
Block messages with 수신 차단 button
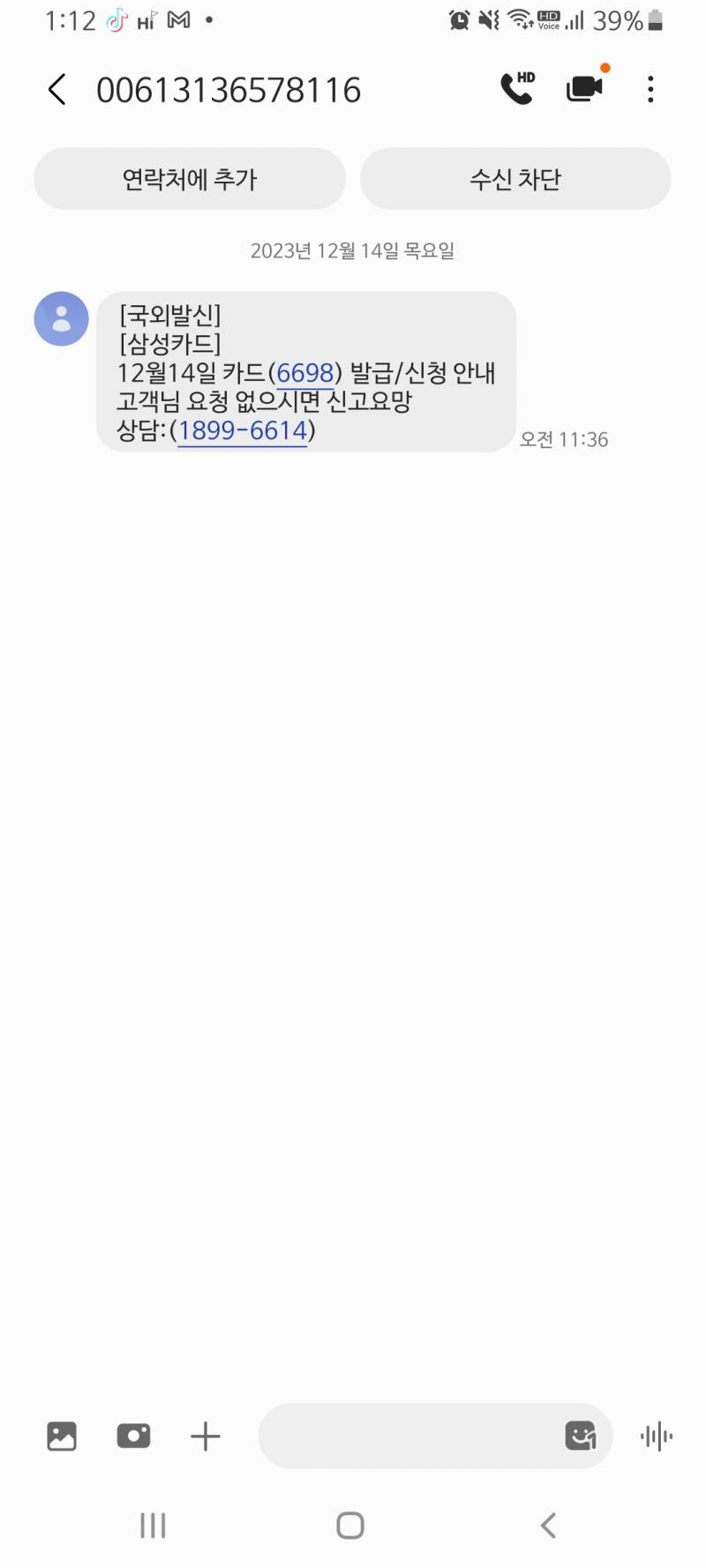(514, 178)
